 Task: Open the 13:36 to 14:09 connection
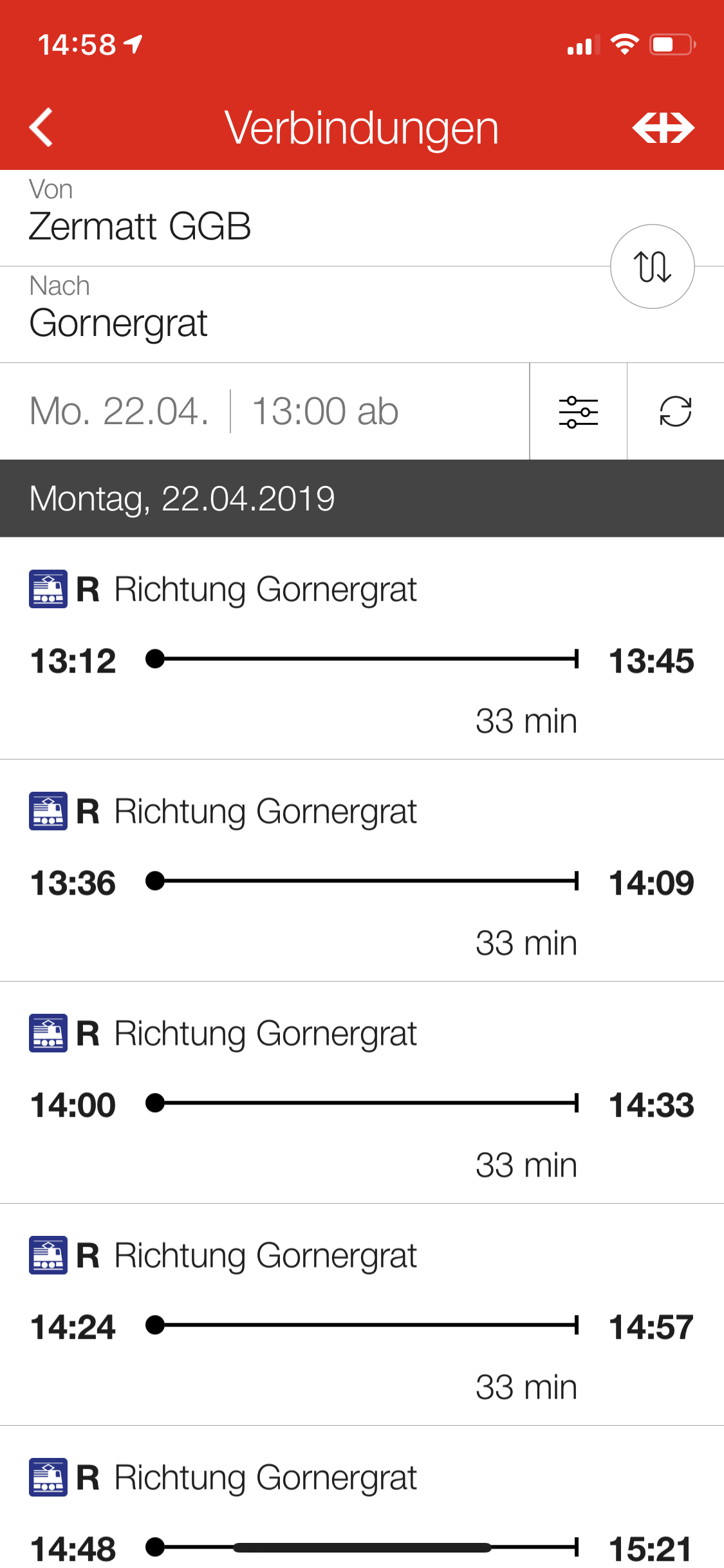point(362,872)
